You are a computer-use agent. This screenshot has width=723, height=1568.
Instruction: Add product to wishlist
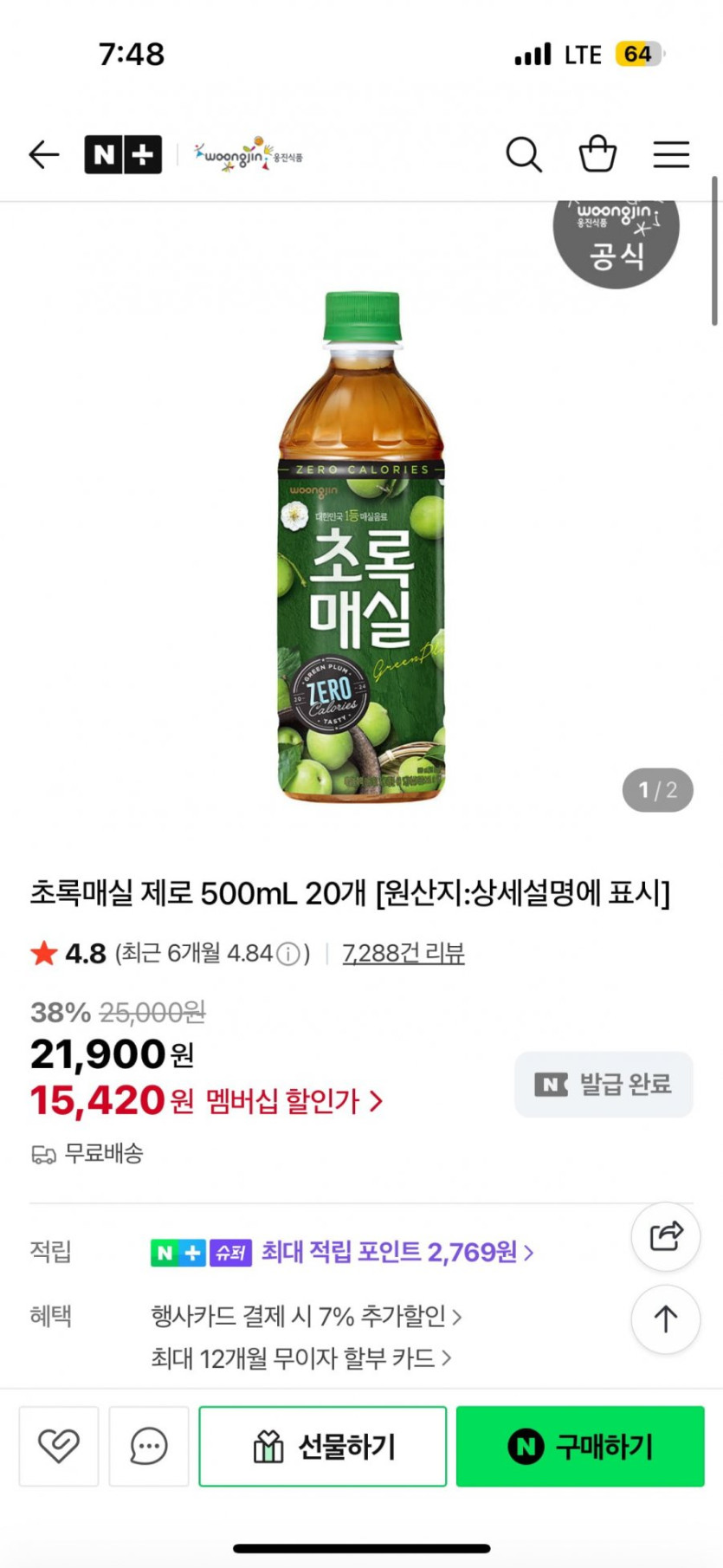[x=59, y=1446]
